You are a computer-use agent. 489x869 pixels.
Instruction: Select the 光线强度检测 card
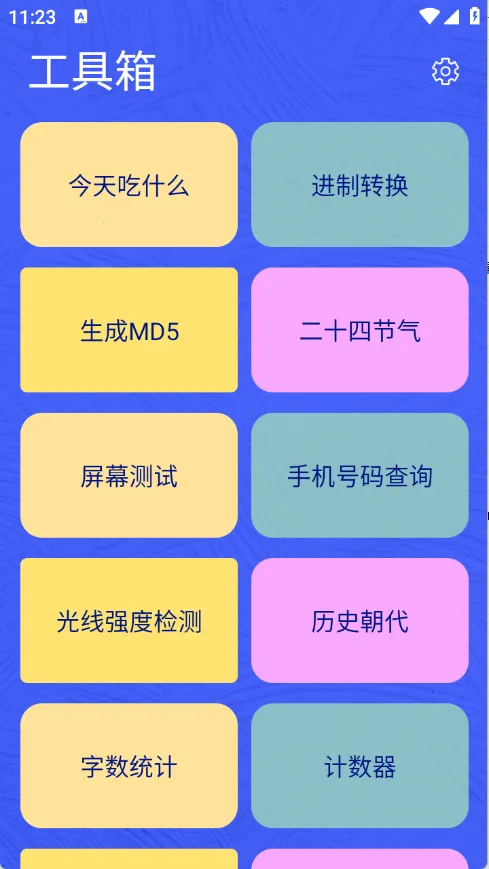click(129, 621)
